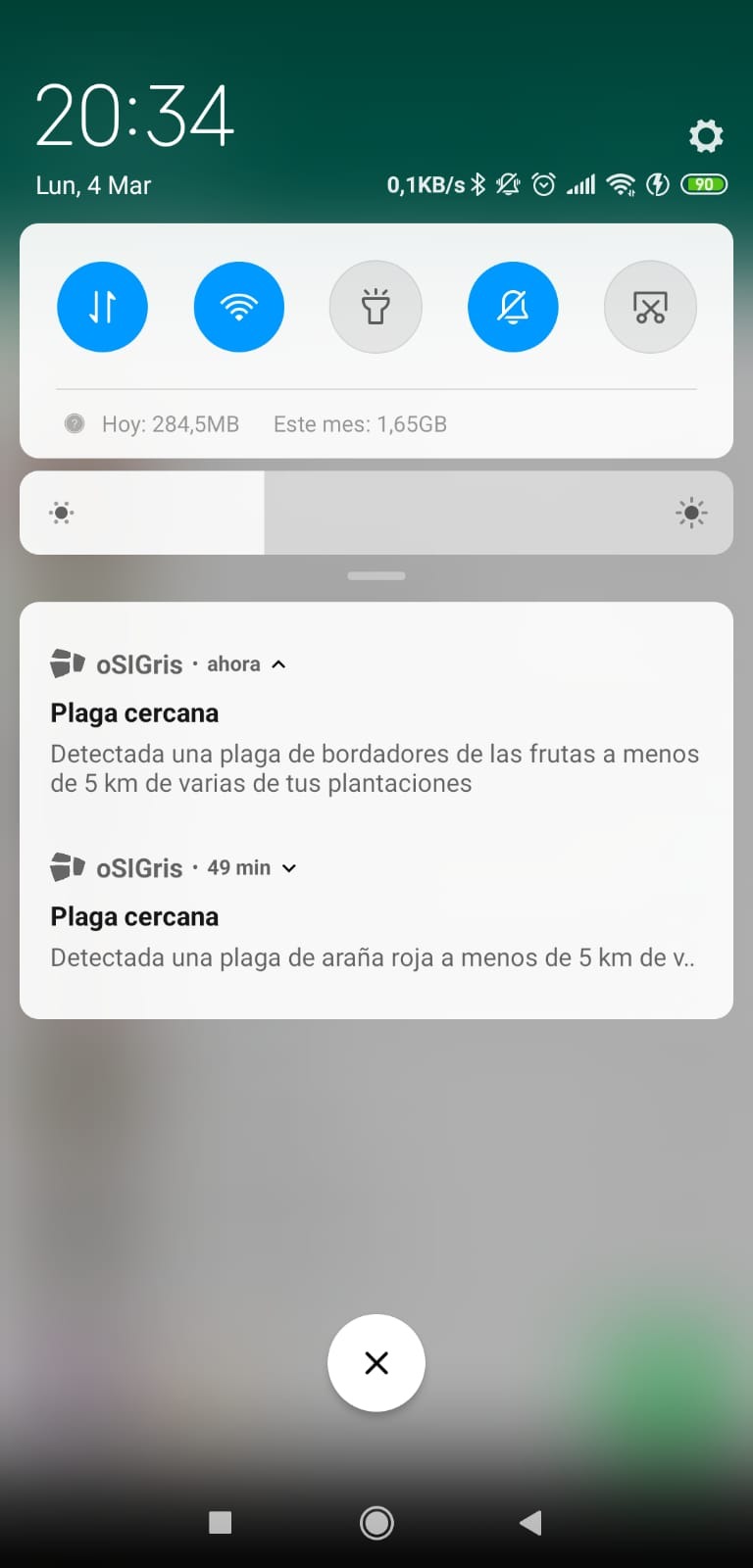This screenshot has height=1568, width=753.
Task: Open settings with the gear icon
Action: (706, 135)
